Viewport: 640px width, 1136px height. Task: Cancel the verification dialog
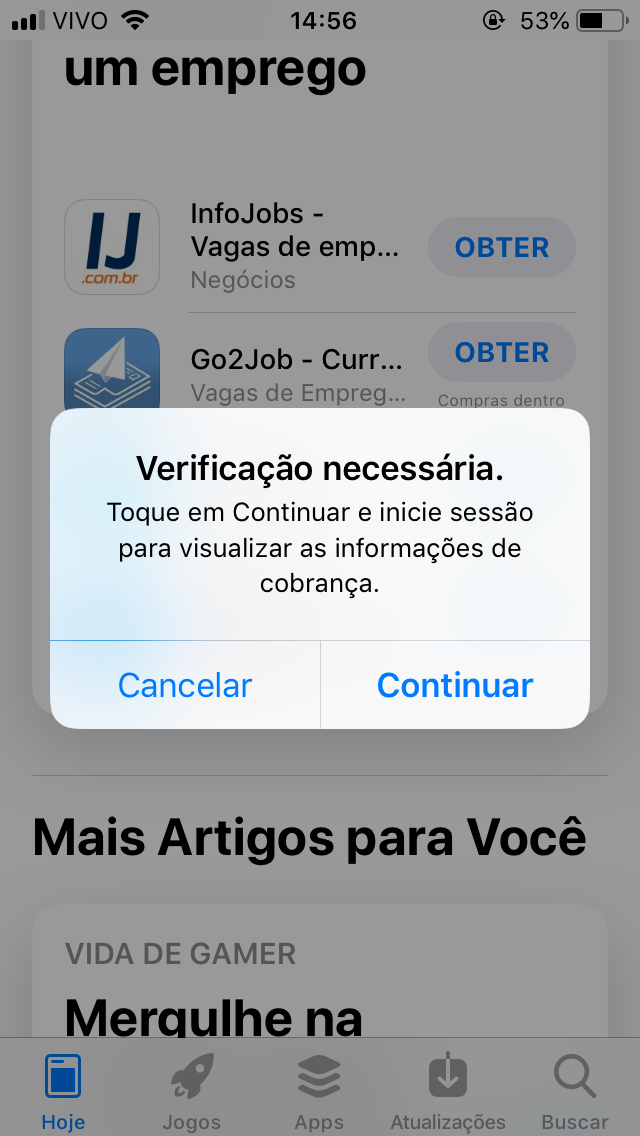[x=185, y=686]
